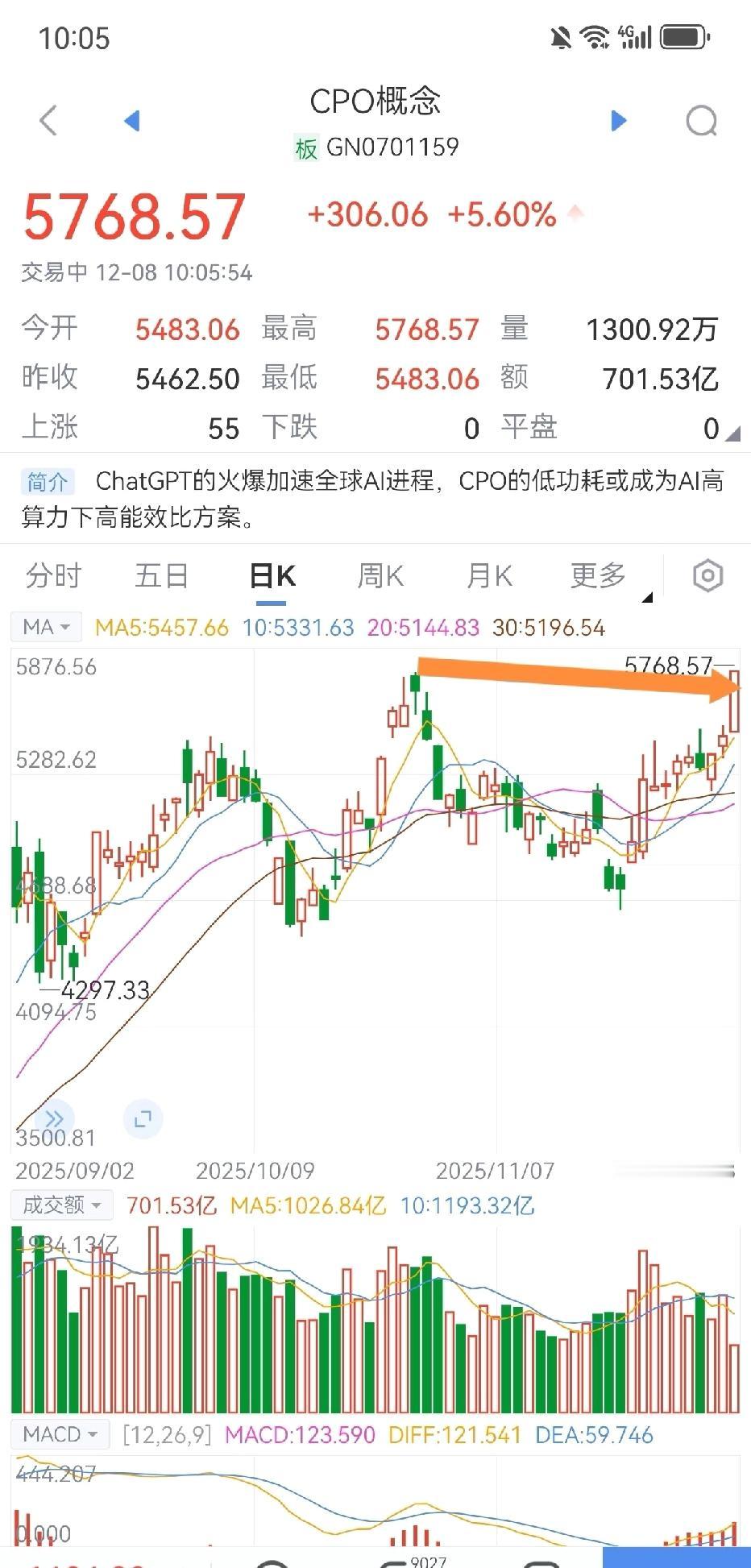
Task: Enter fullscreen chart with the expand icon
Action: coord(143,1119)
